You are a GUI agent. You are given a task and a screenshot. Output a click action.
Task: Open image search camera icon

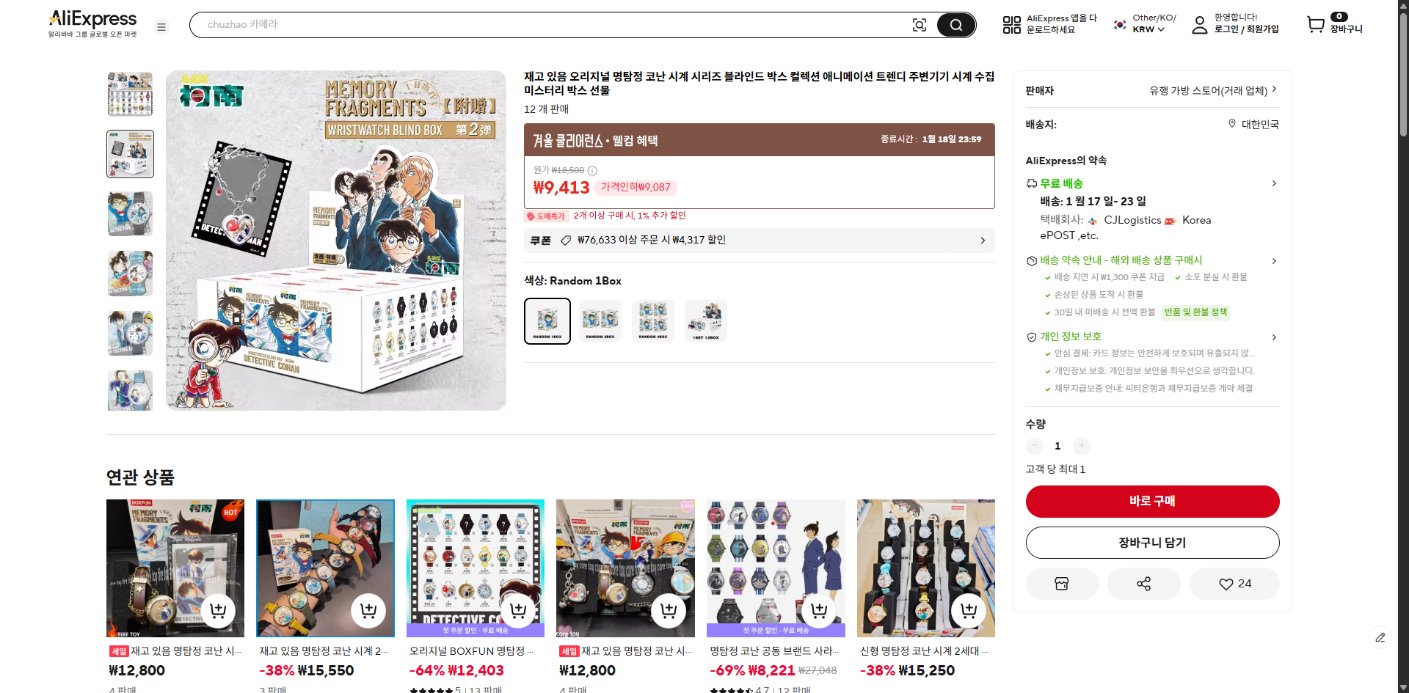919,25
